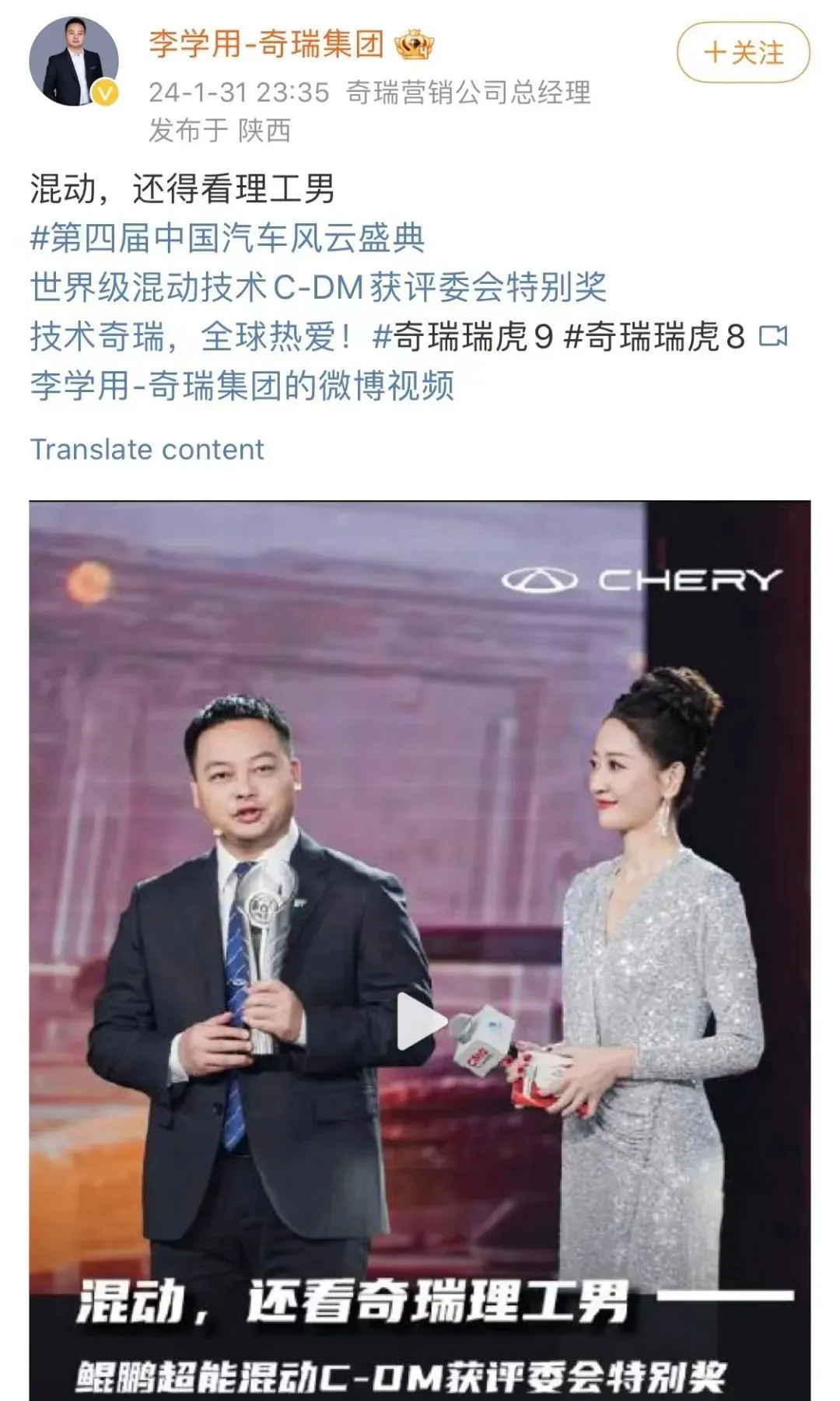Open the 李学用-奇瑞集团的微博视频 link
Viewport: 840px width, 1401px height.
[242, 386]
